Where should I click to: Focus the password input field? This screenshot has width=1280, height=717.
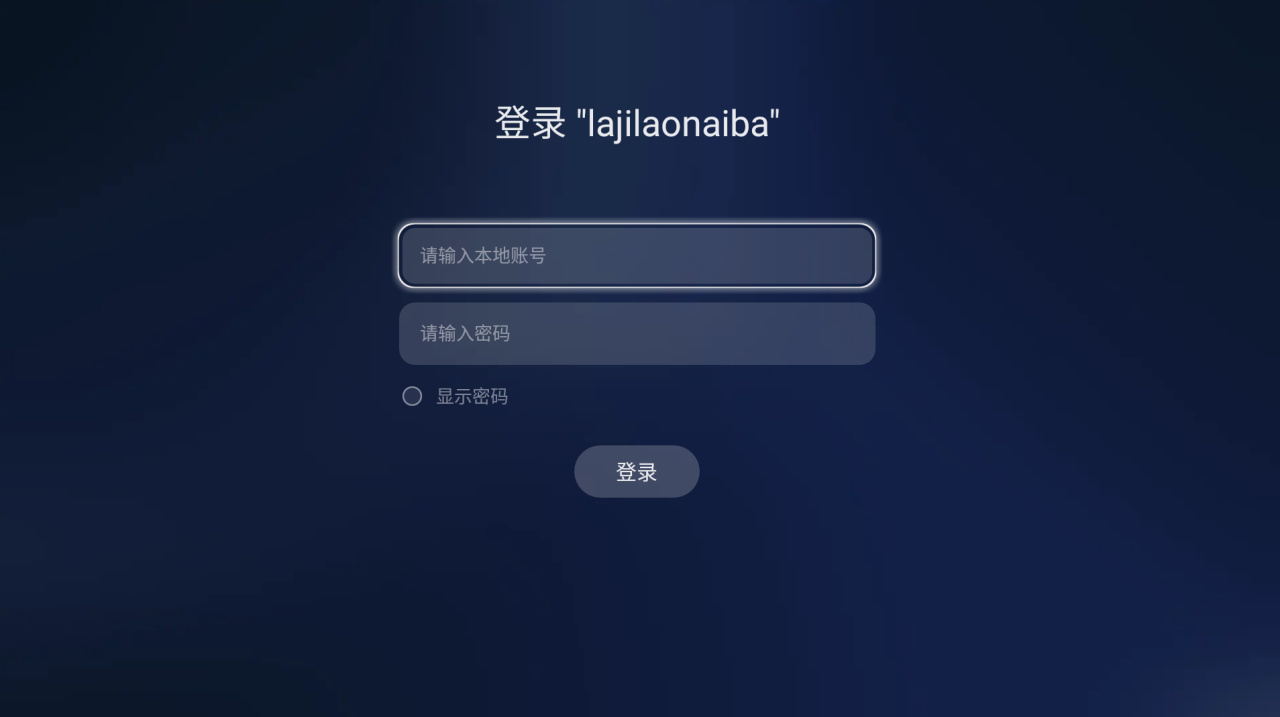tap(636, 334)
